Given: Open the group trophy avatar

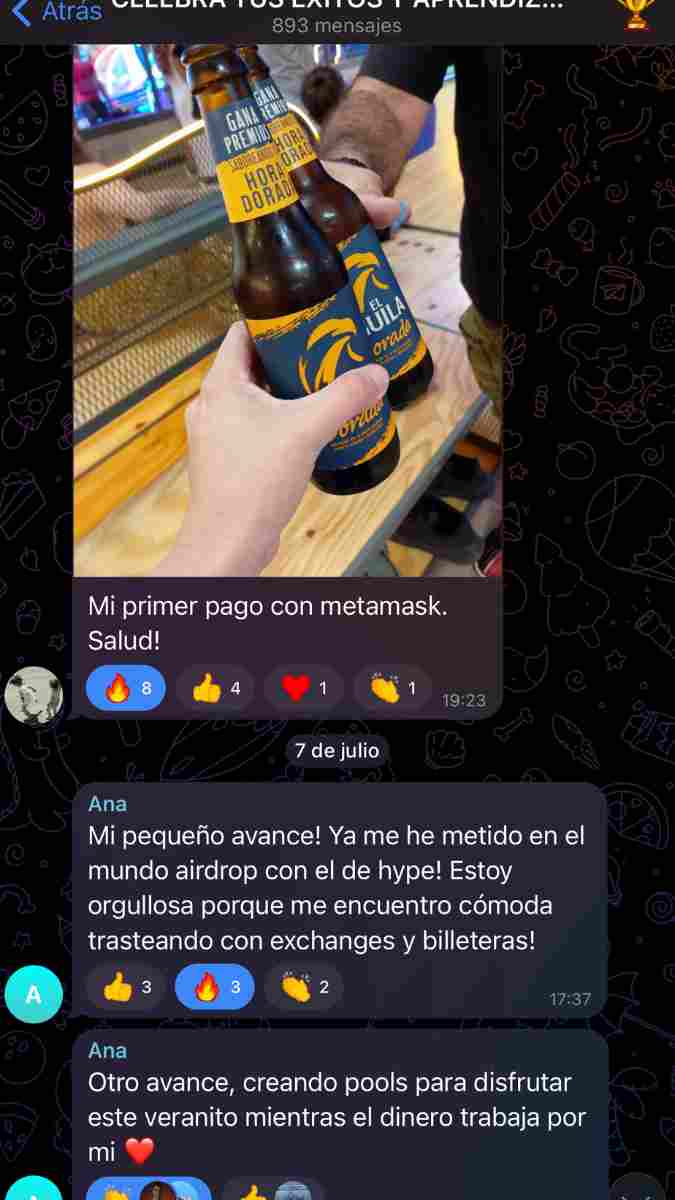Looking at the screenshot, I should click(x=634, y=12).
